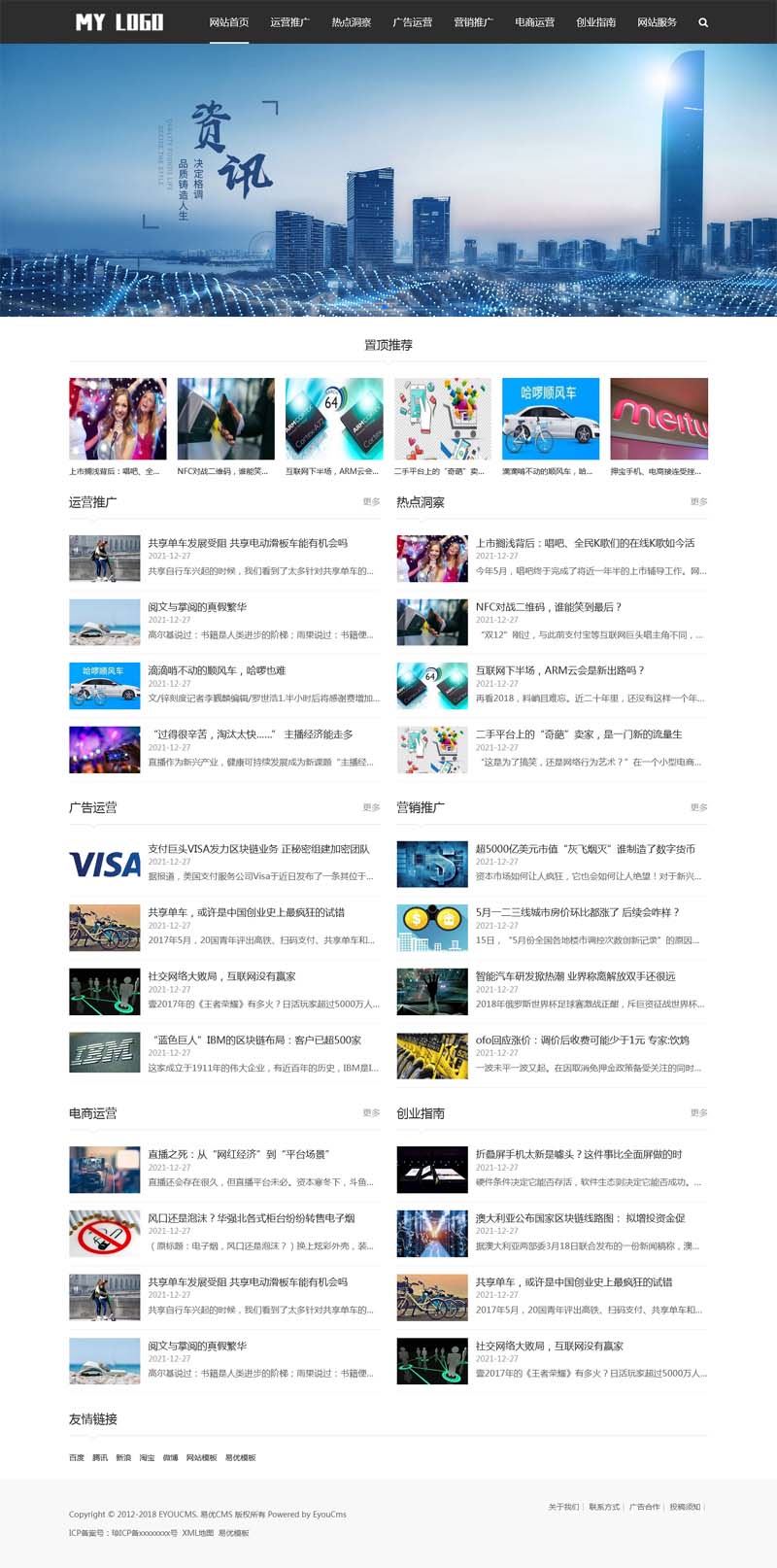Visit the 百度 friend link

pyautogui.click(x=77, y=1458)
